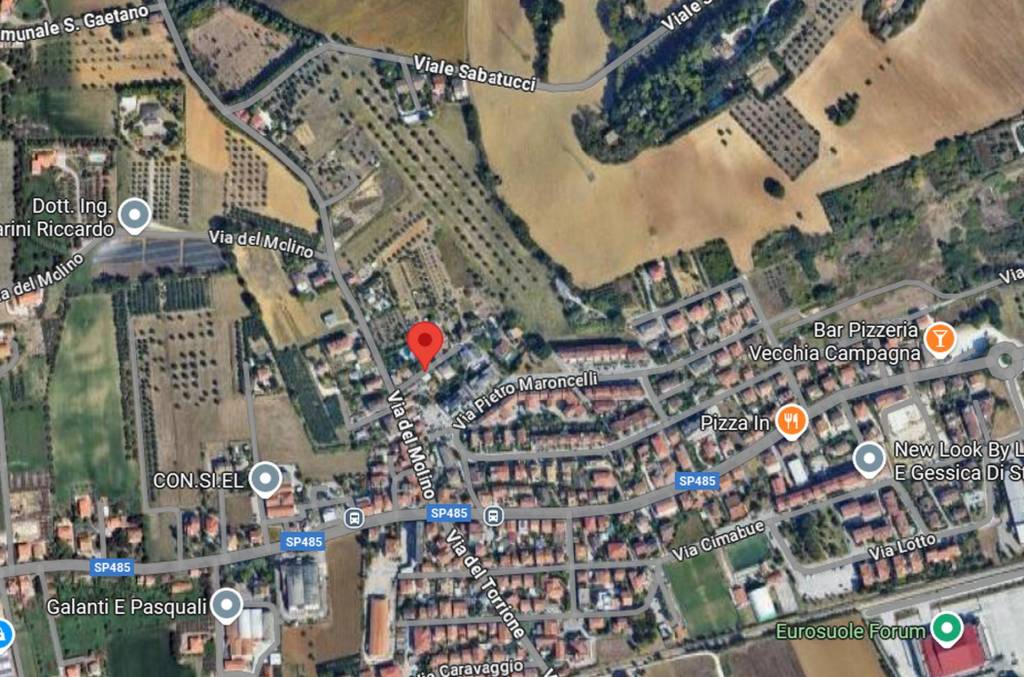Viewport: 1024px width, 677px height.
Task: Select the Galanti E Pasquali marker
Action: coord(228,604)
